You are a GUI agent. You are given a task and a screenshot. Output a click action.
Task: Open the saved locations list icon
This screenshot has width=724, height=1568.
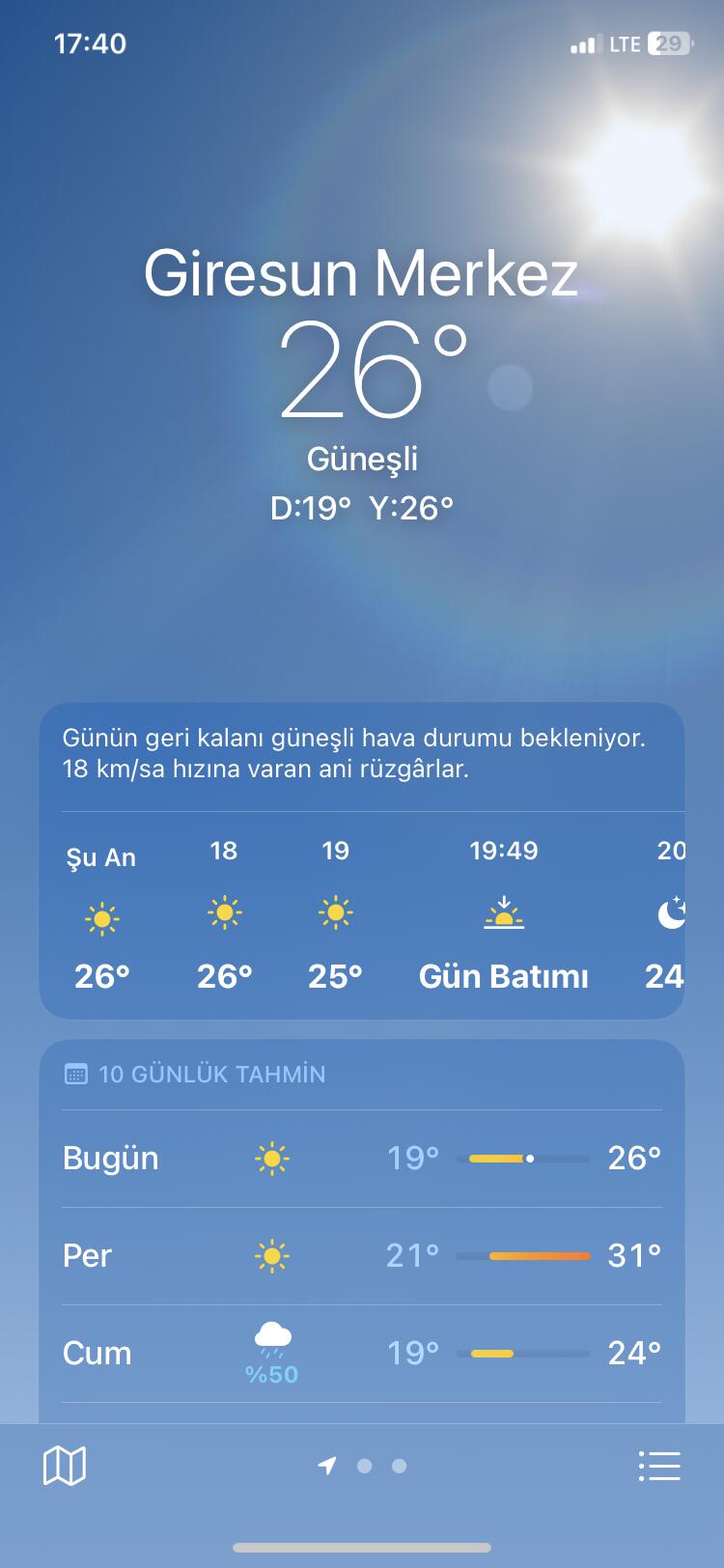659,1466
